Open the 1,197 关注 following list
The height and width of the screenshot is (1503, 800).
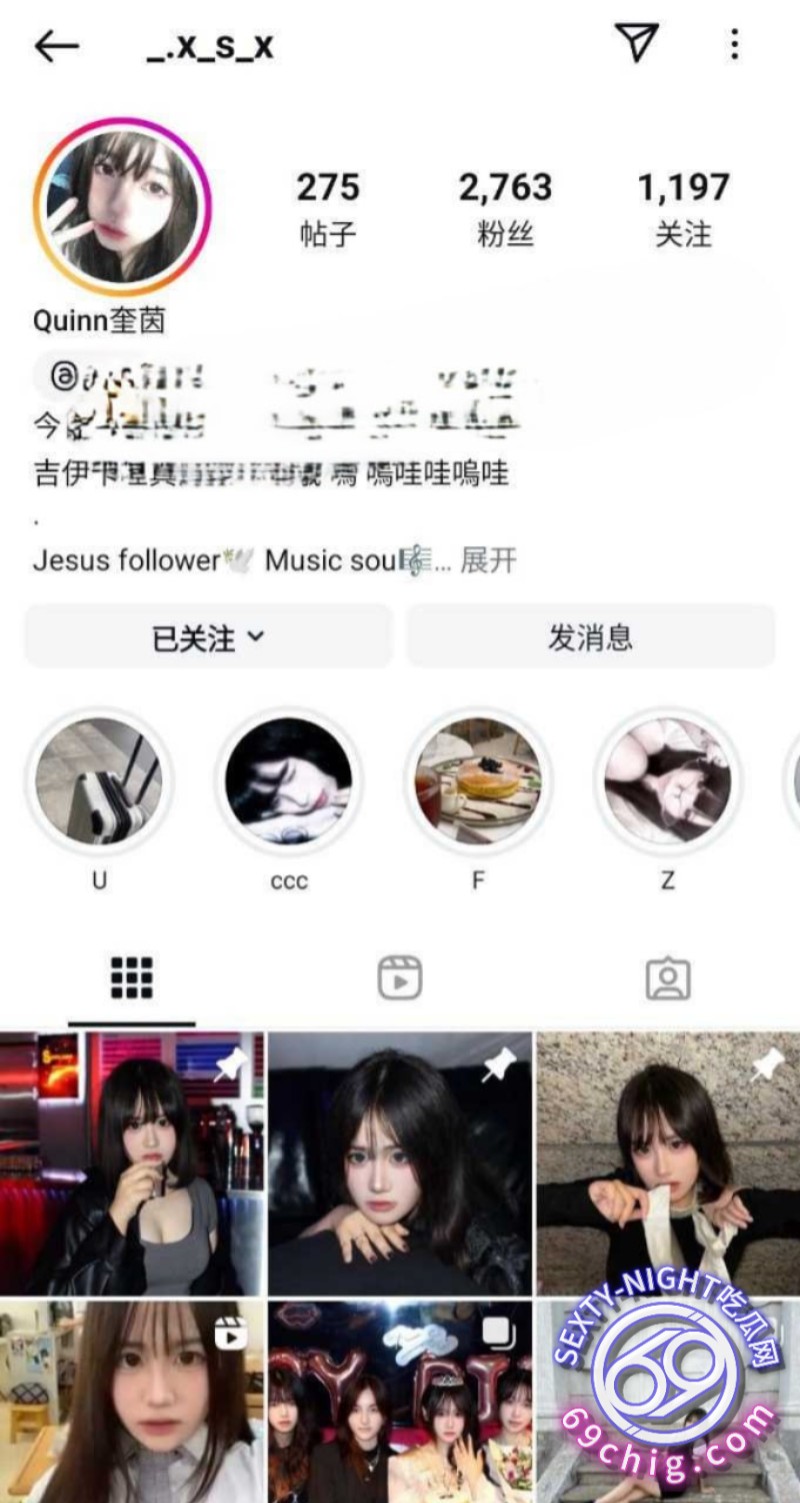[684, 207]
